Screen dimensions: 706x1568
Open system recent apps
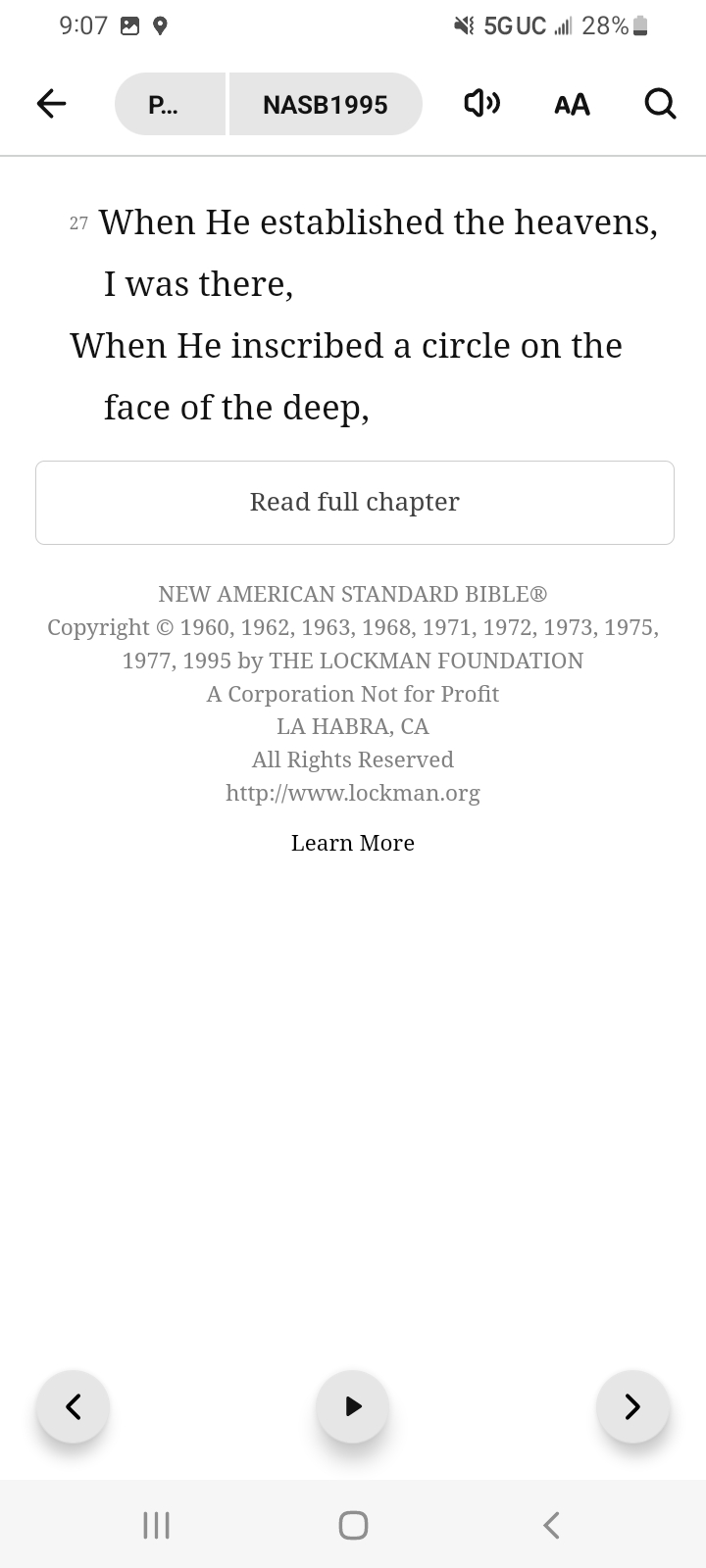click(x=156, y=1525)
